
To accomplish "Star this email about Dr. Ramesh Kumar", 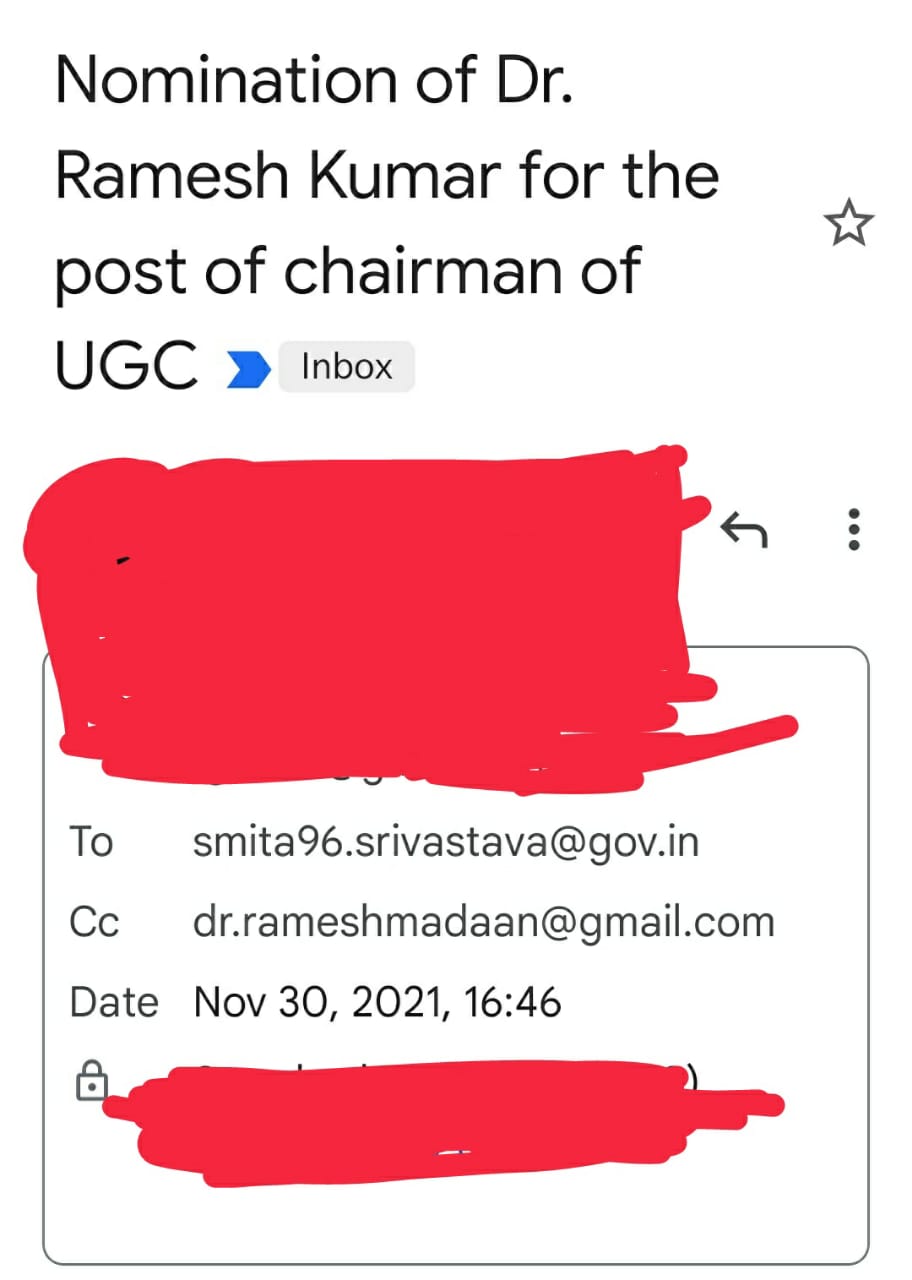I will click(x=849, y=225).
